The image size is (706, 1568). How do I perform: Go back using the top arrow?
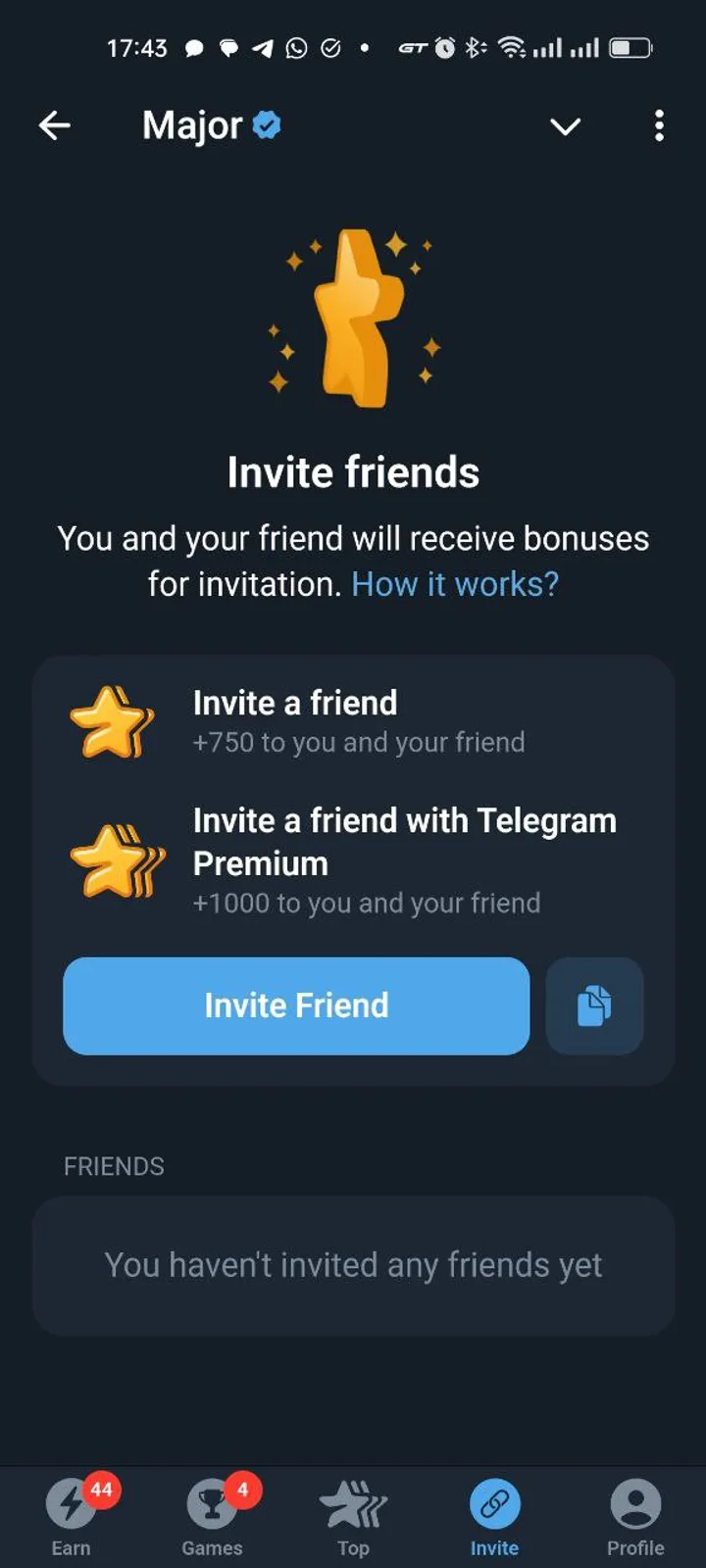(55, 125)
